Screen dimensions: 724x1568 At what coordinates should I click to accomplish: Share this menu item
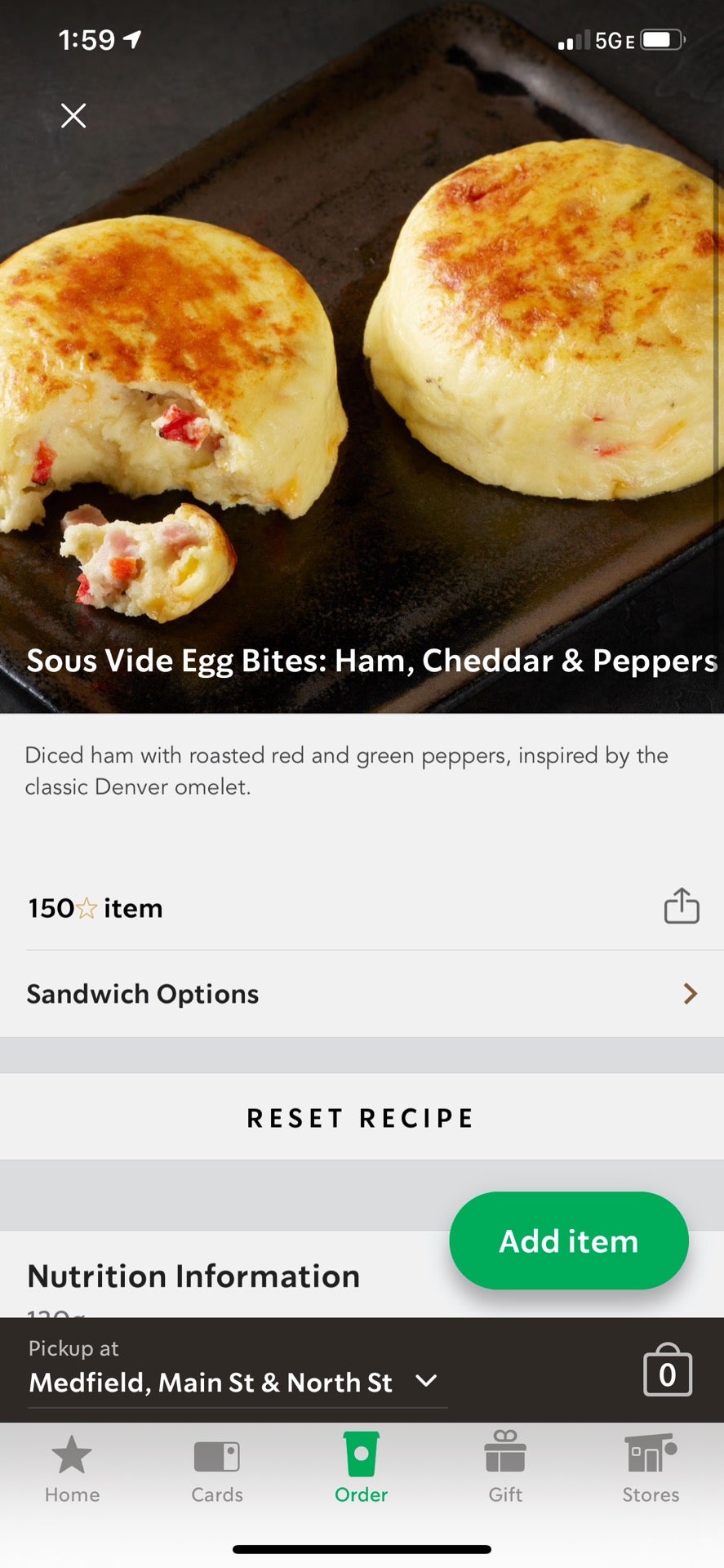[x=682, y=906]
